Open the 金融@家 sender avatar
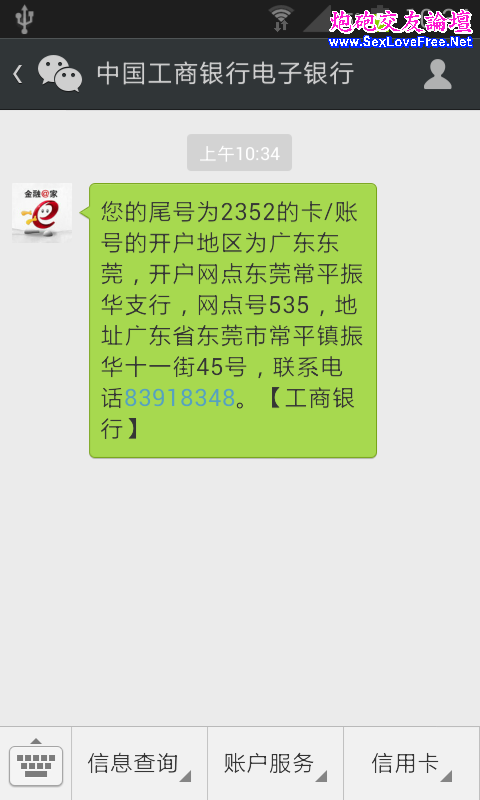This screenshot has width=480, height=800. coord(42,213)
